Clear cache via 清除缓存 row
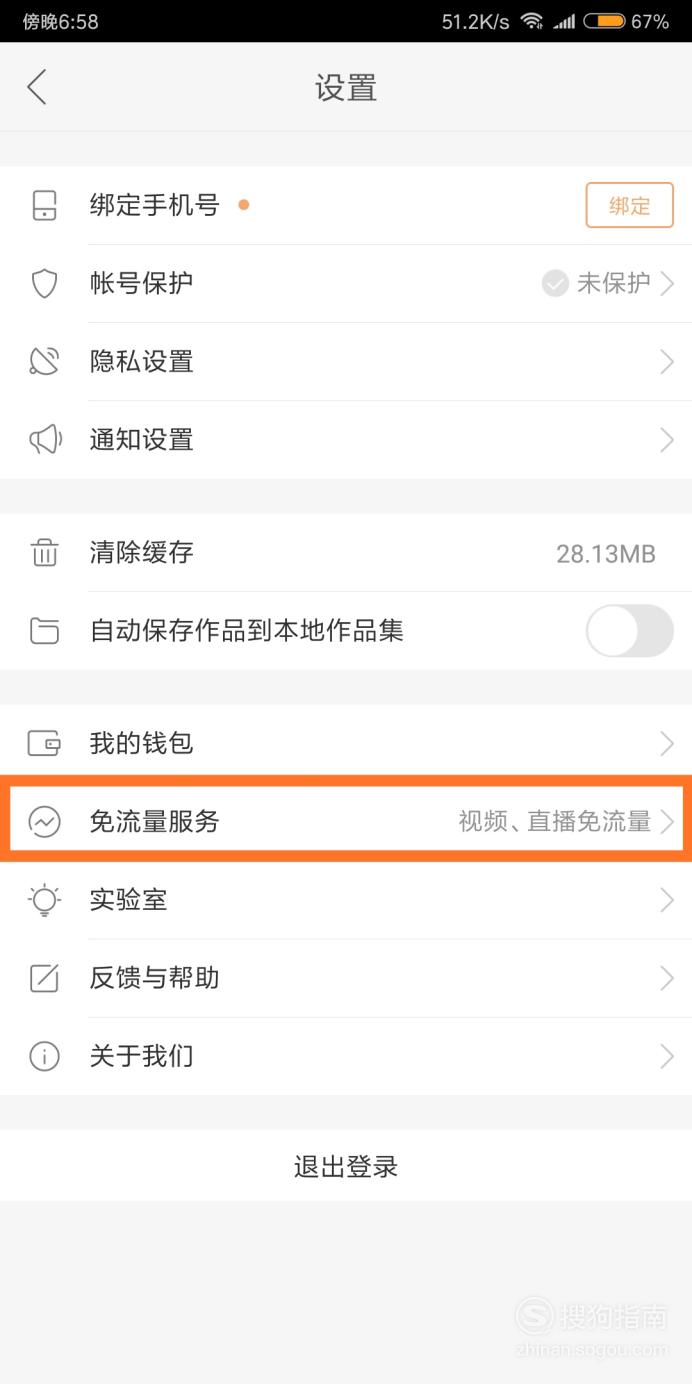 click(x=346, y=553)
